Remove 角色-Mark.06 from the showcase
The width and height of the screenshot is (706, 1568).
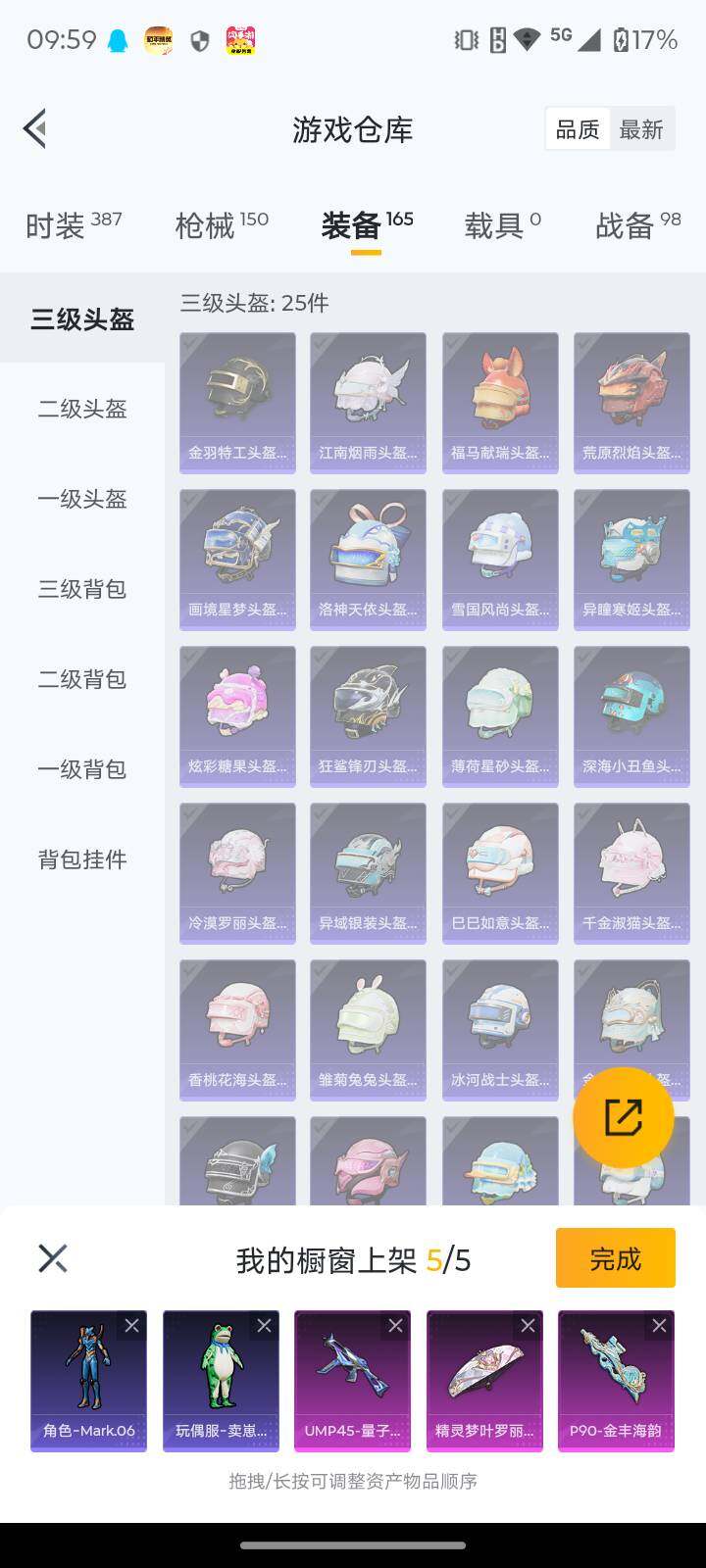(x=131, y=1326)
